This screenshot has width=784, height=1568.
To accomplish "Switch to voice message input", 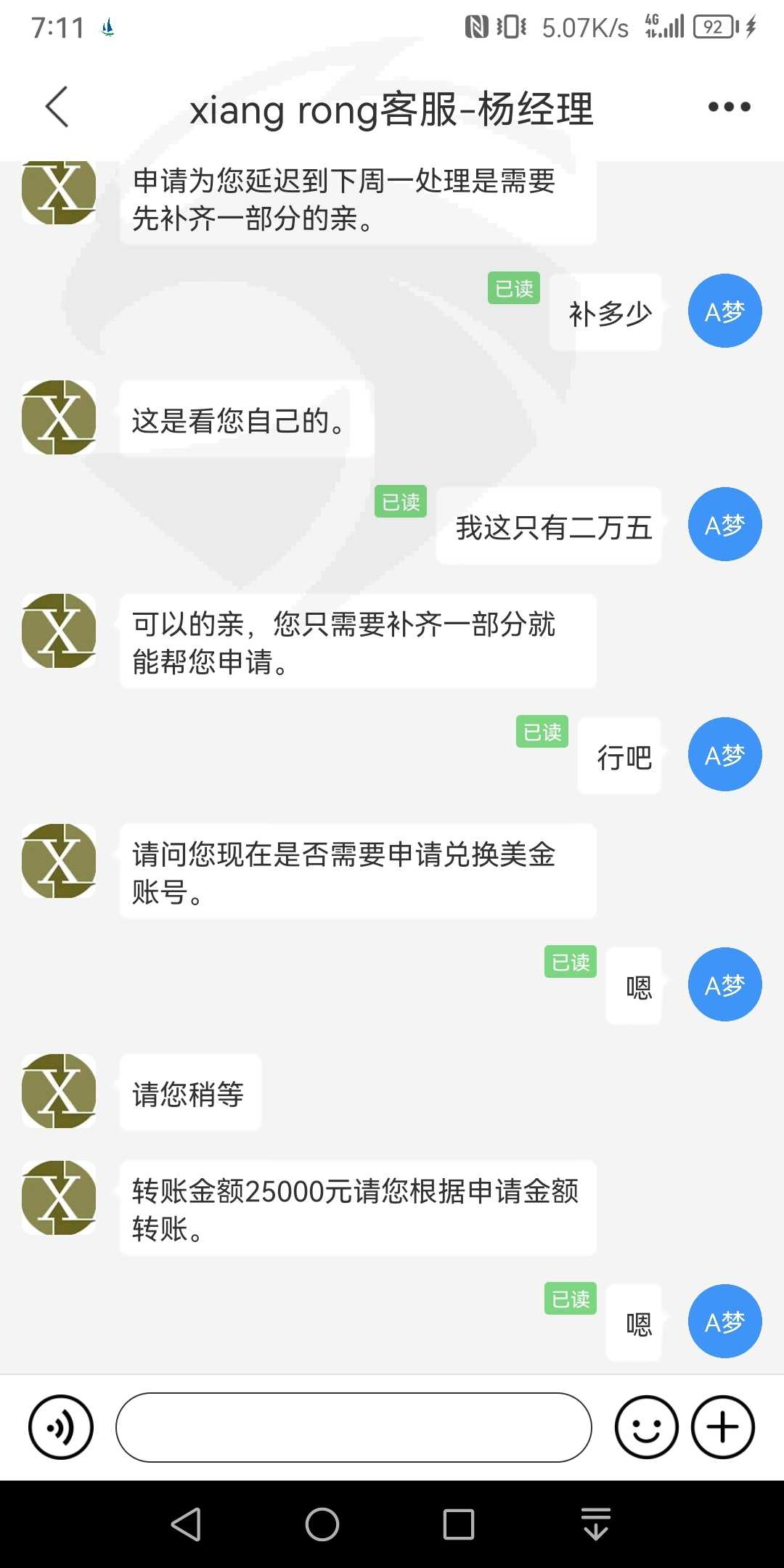I will (61, 1427).
